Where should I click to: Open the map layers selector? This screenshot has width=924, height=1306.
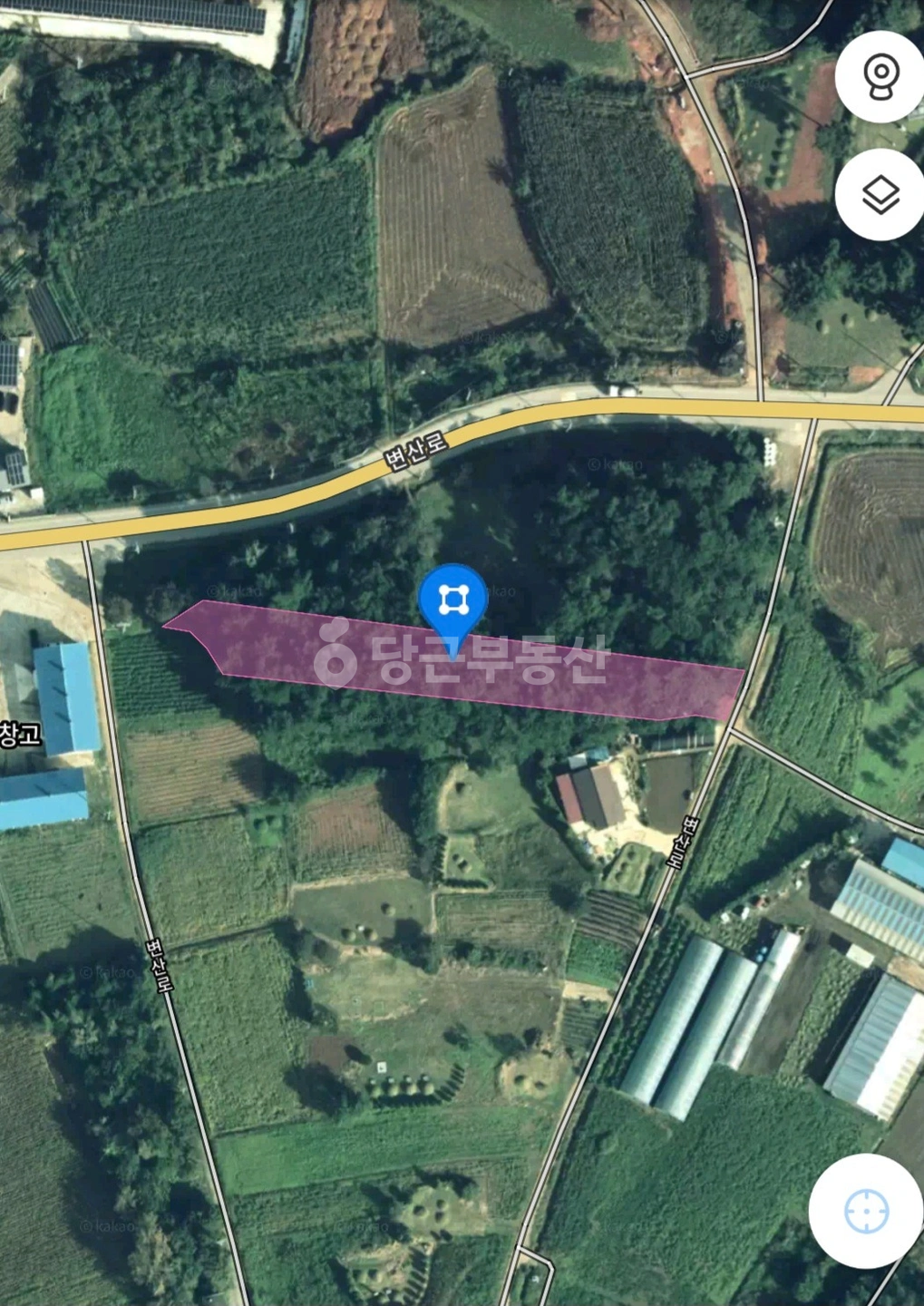(880, 194)
